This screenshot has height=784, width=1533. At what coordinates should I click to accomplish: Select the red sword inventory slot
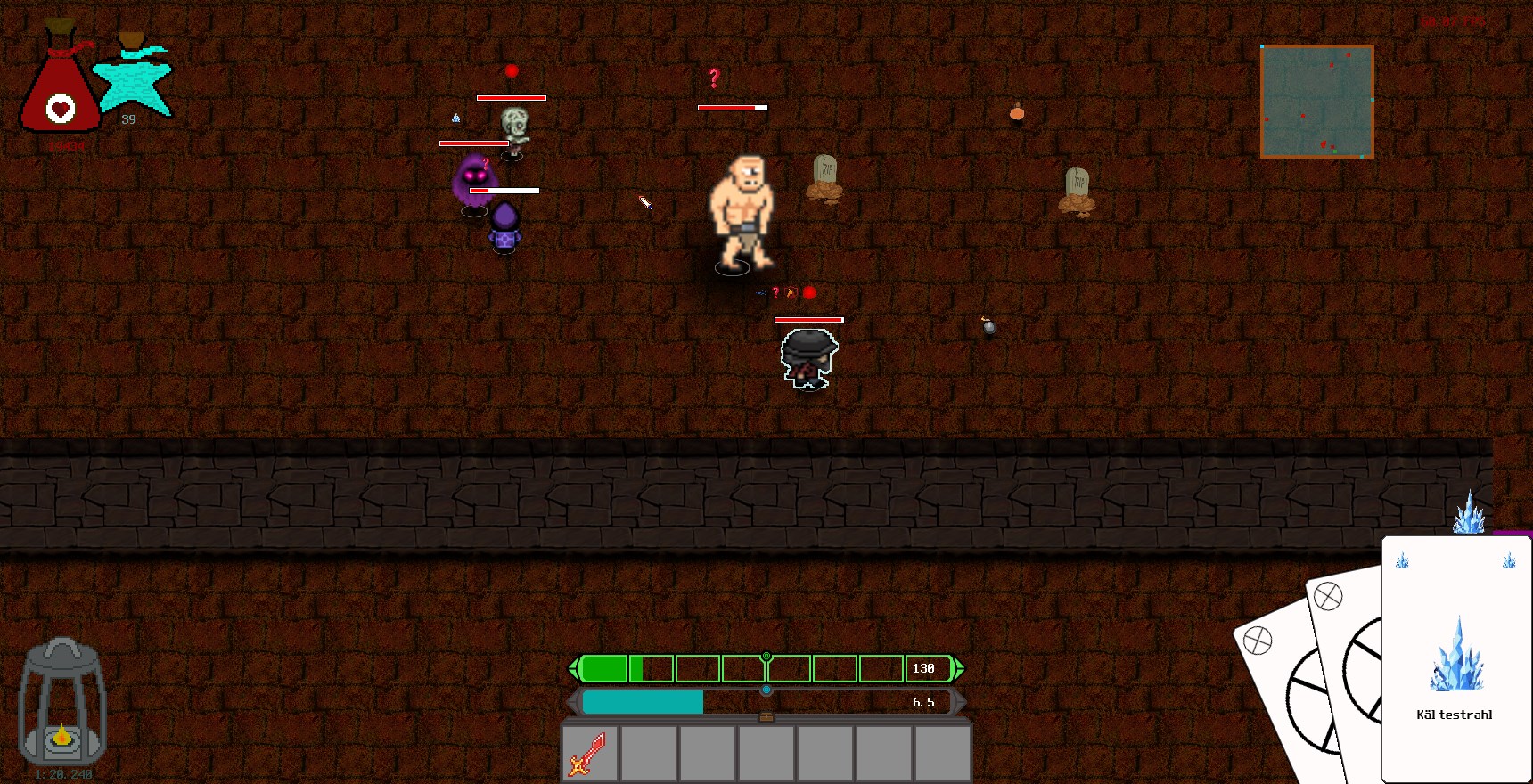tap(589, 754)
